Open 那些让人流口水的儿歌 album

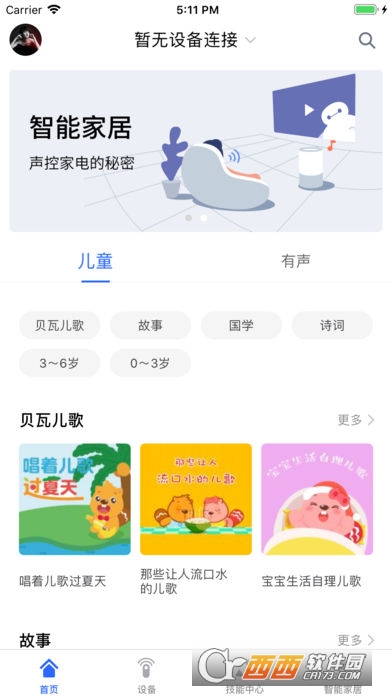tap(196, 499)
